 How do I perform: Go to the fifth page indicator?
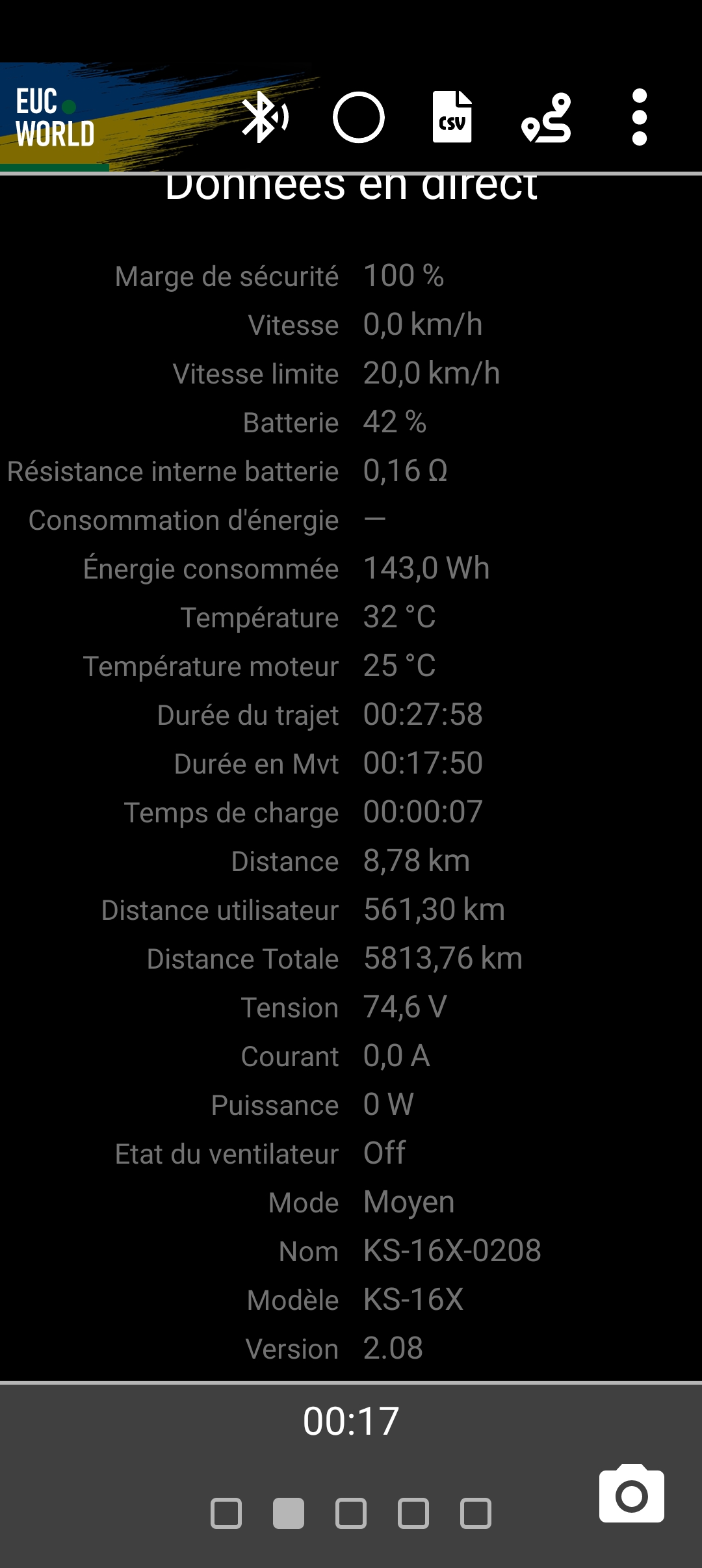[x=476, y=1513]
